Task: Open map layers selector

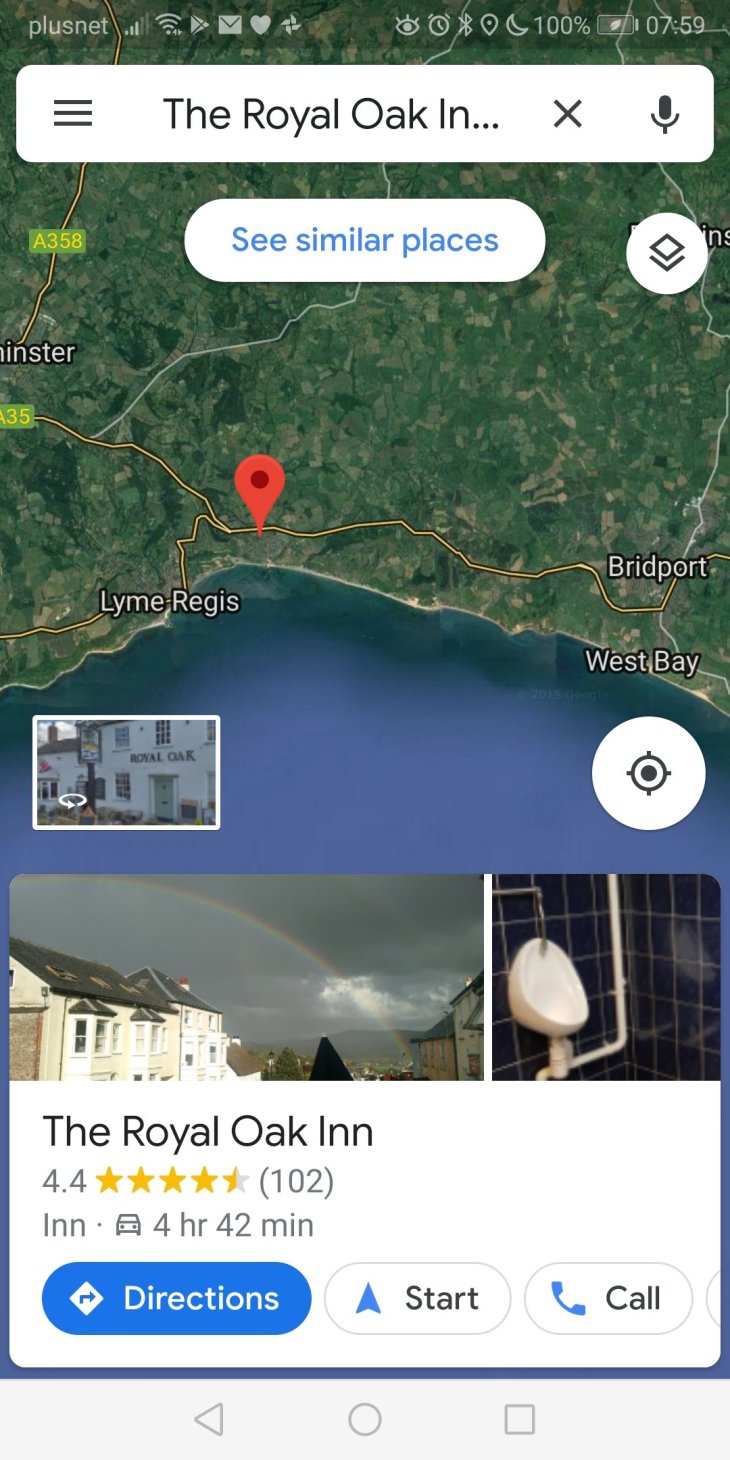Action: point(666,253)
